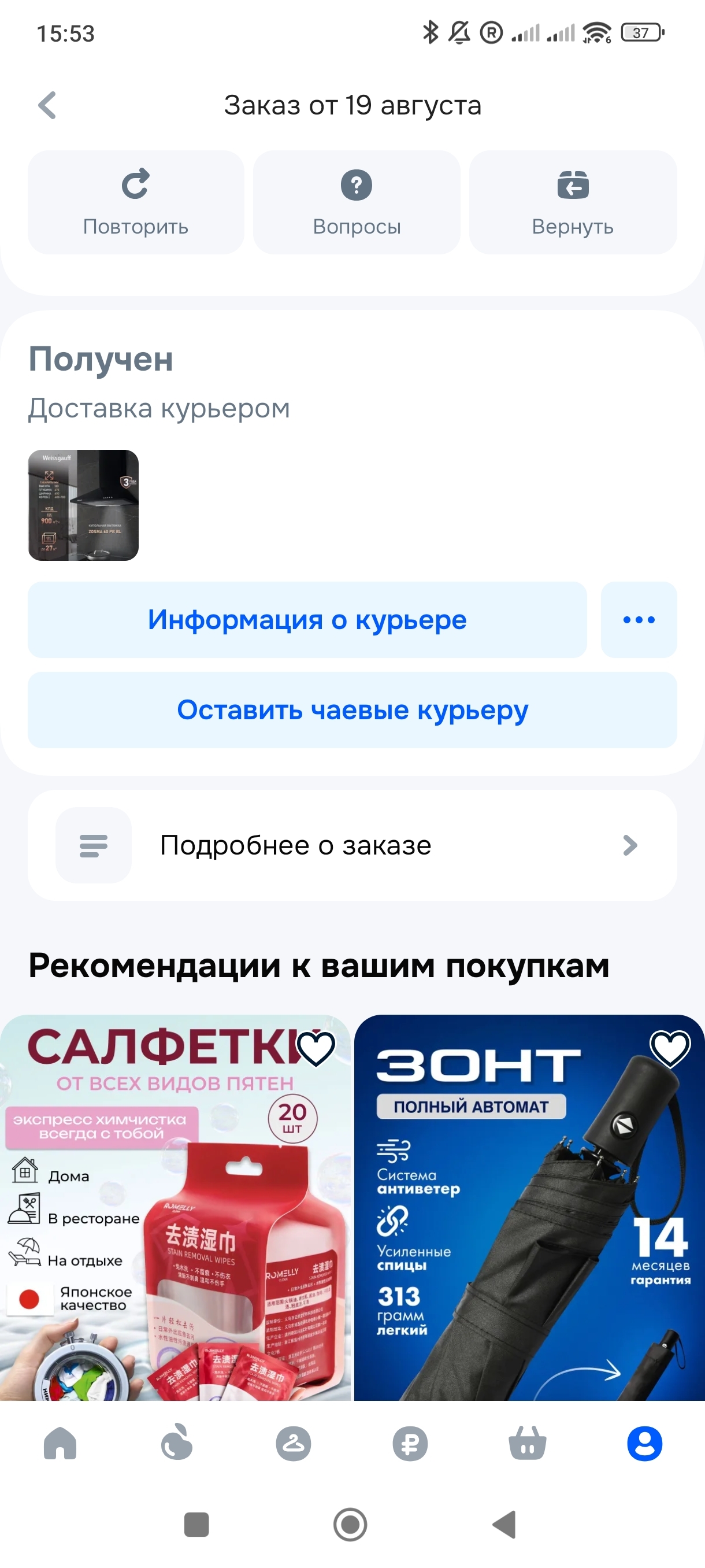This screenshot has height=1568, width=705.
Task: Go back from the order page
Action: tap(47, 105)
